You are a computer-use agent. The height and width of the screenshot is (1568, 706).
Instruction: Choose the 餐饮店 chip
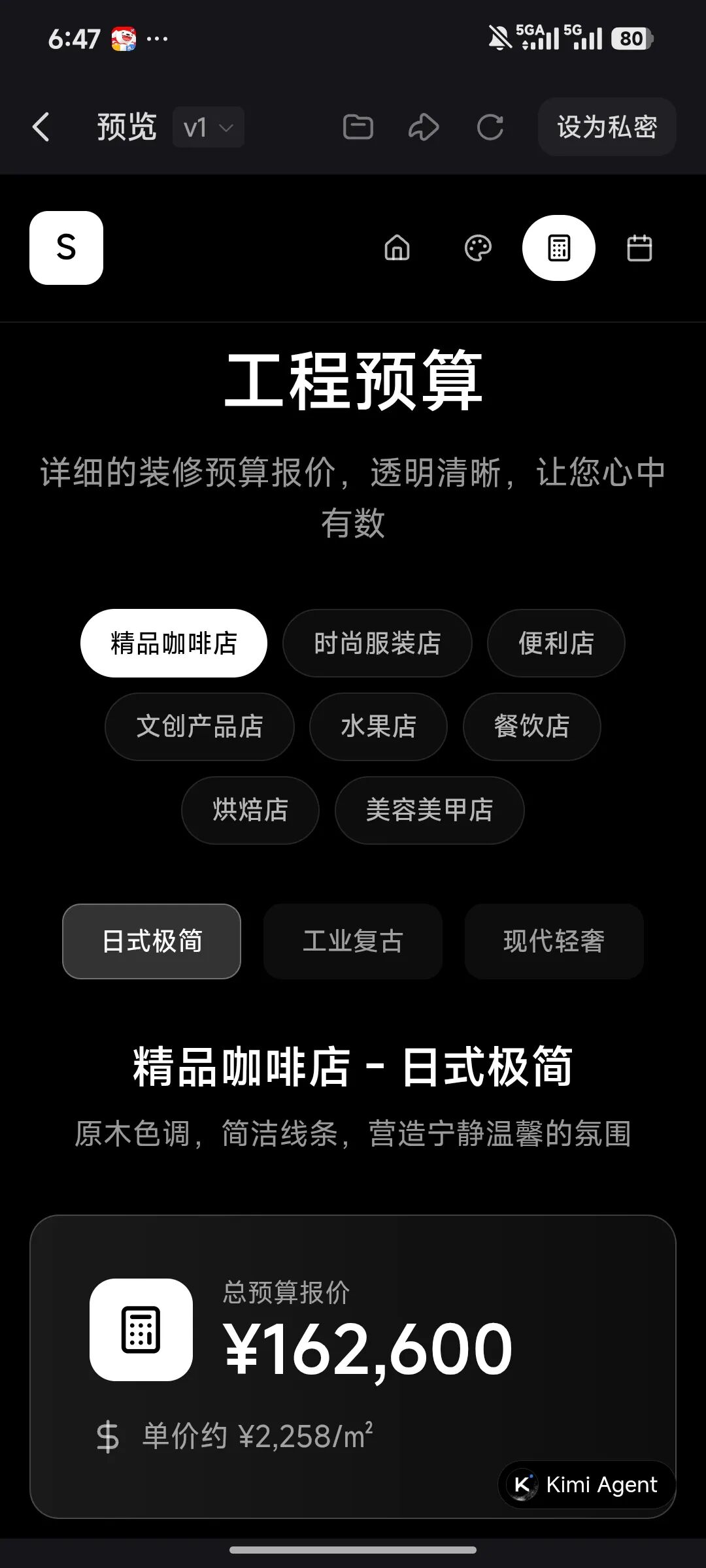click(531, 727)
